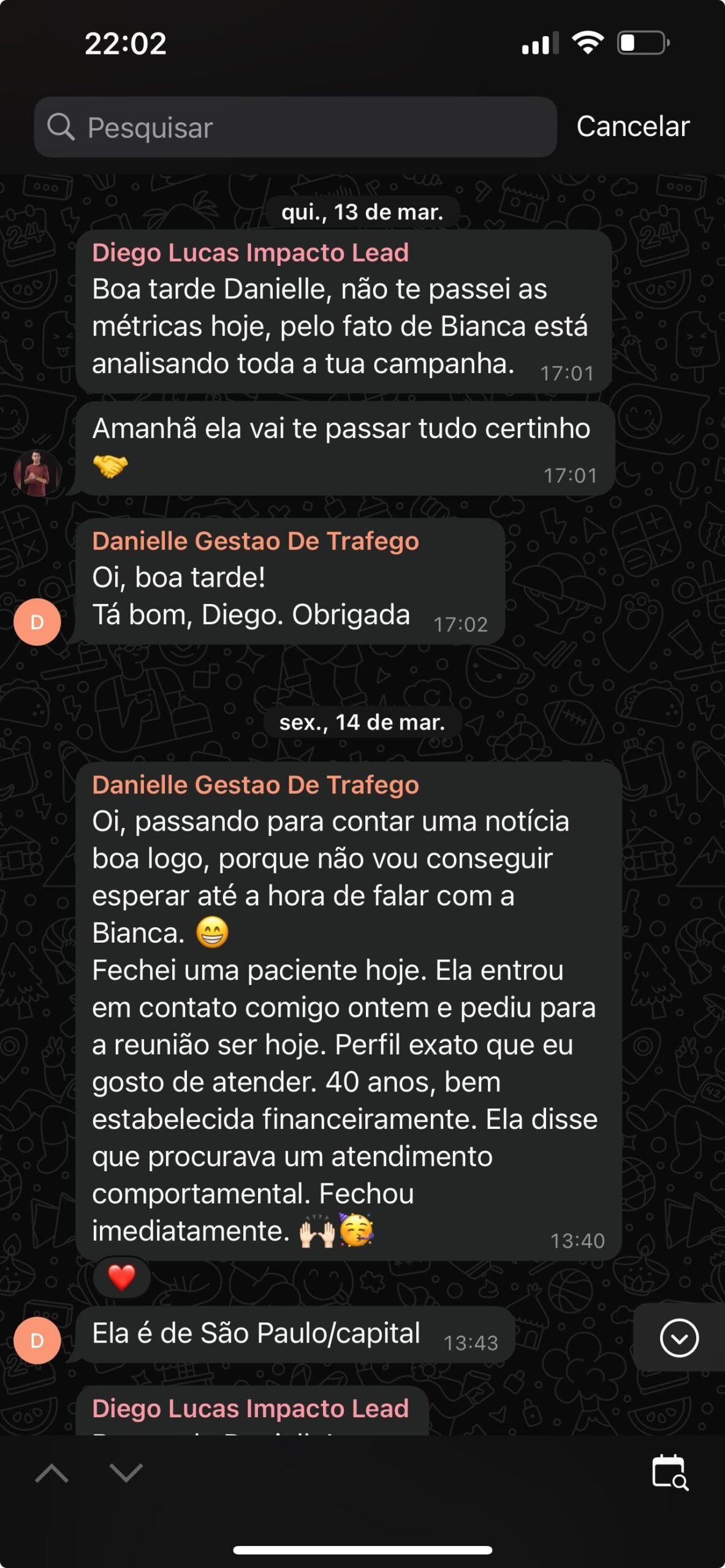Image resolution: width=725 pixels, height=1568 pixels.
Task: Expand the 'sex., 14 de mar.' date separator
Action: point(362,723)
